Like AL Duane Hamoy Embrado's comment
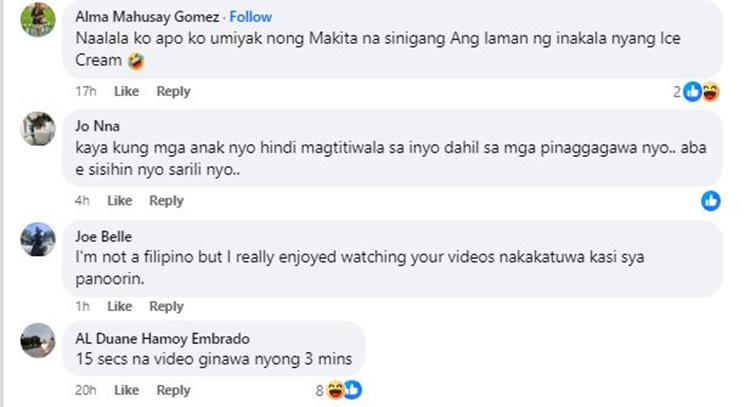Viewport: 750px width, 407px height. pyautogui.click(x=126, y=390)
